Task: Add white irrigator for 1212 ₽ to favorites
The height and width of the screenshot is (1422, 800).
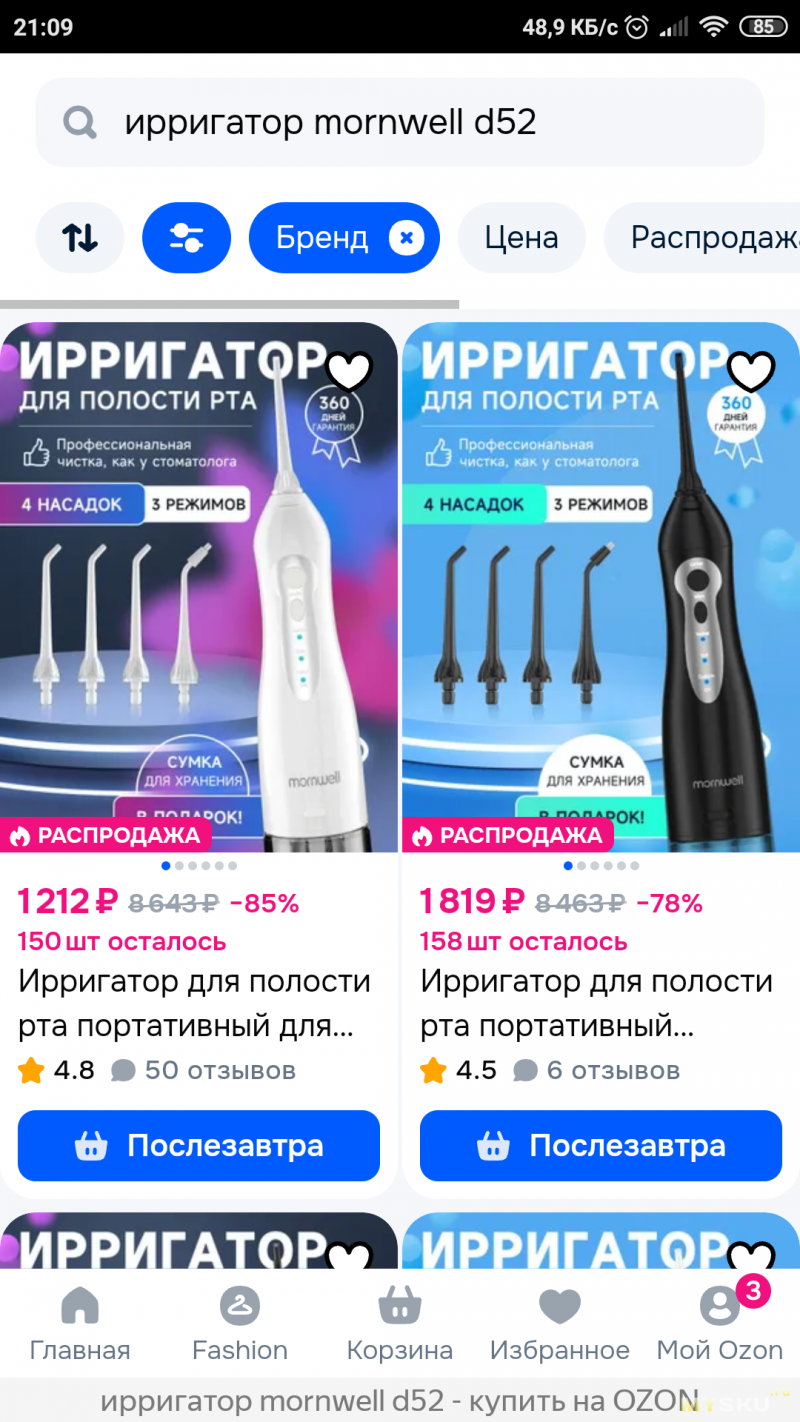Action: click(349, 372)
